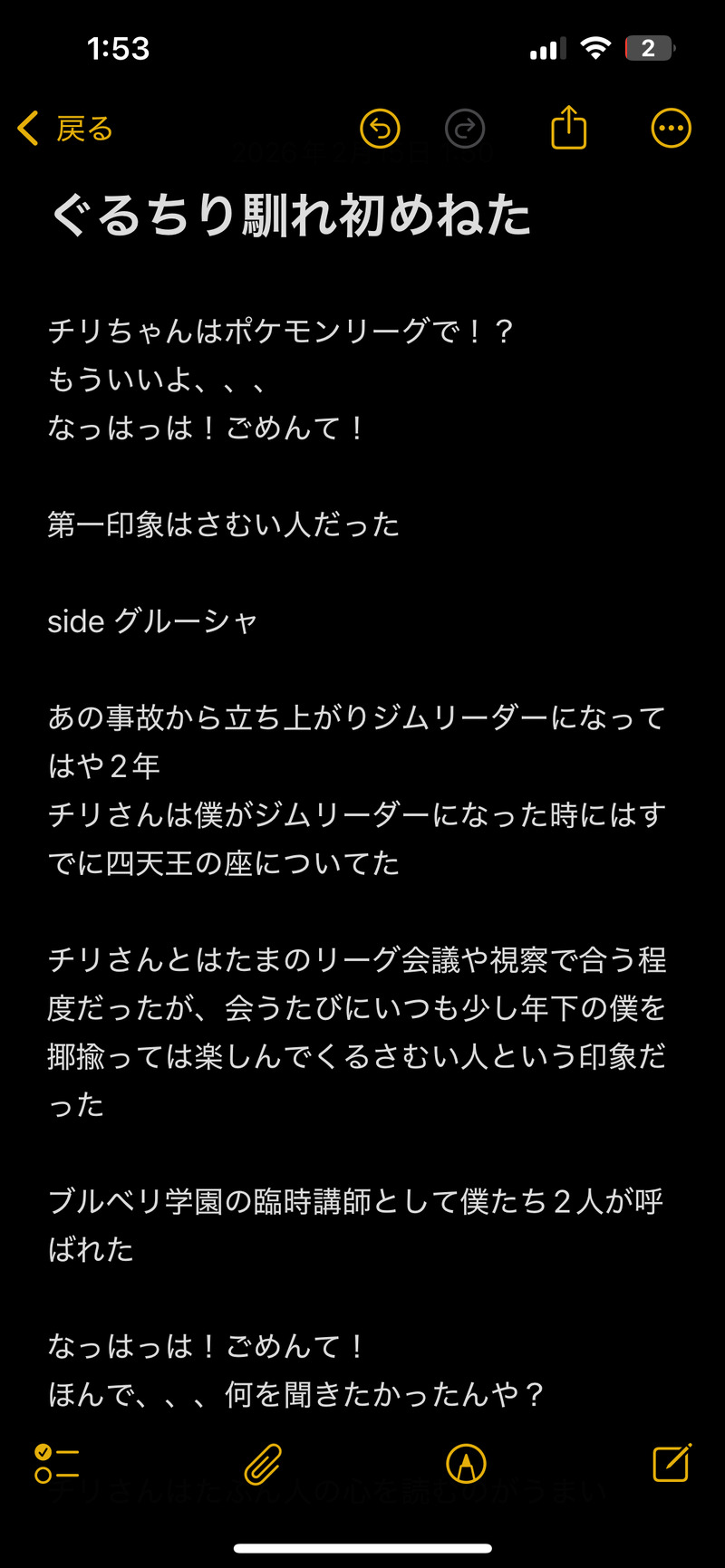Share this note

[569, 128]
